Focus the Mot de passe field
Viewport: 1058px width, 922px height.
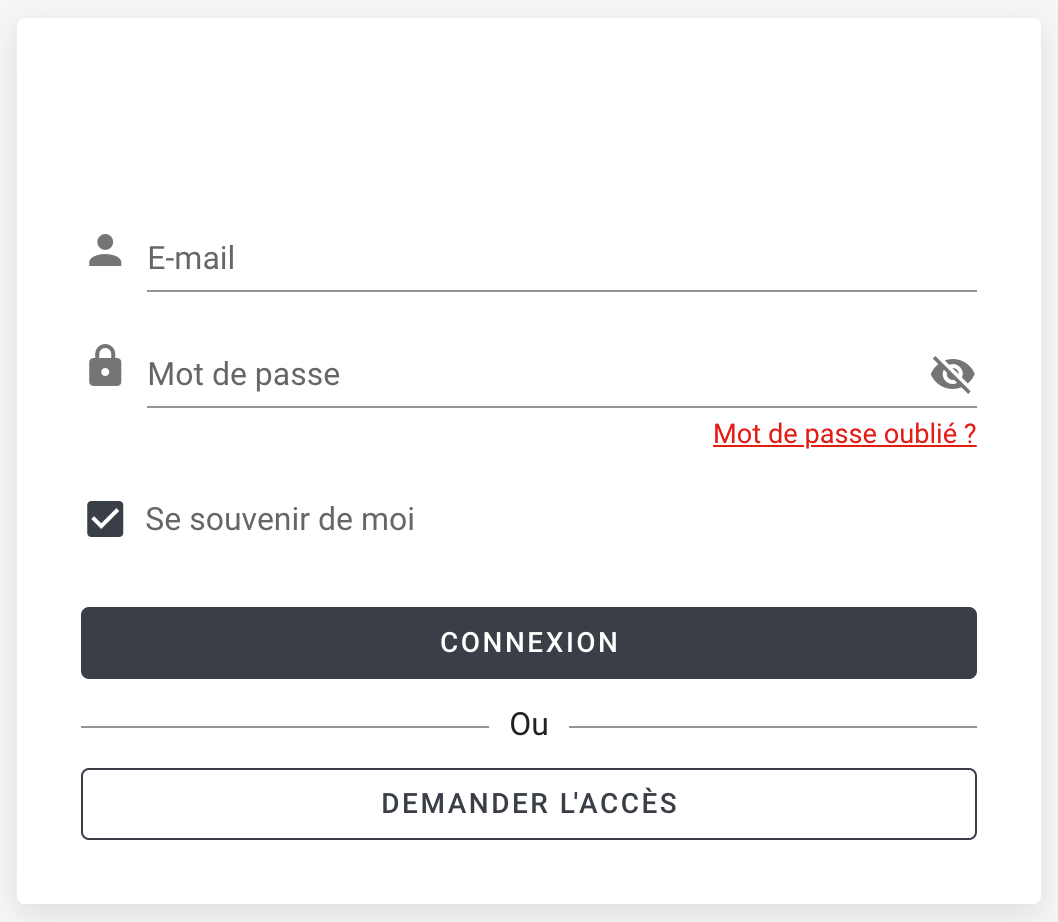point(530,375)
